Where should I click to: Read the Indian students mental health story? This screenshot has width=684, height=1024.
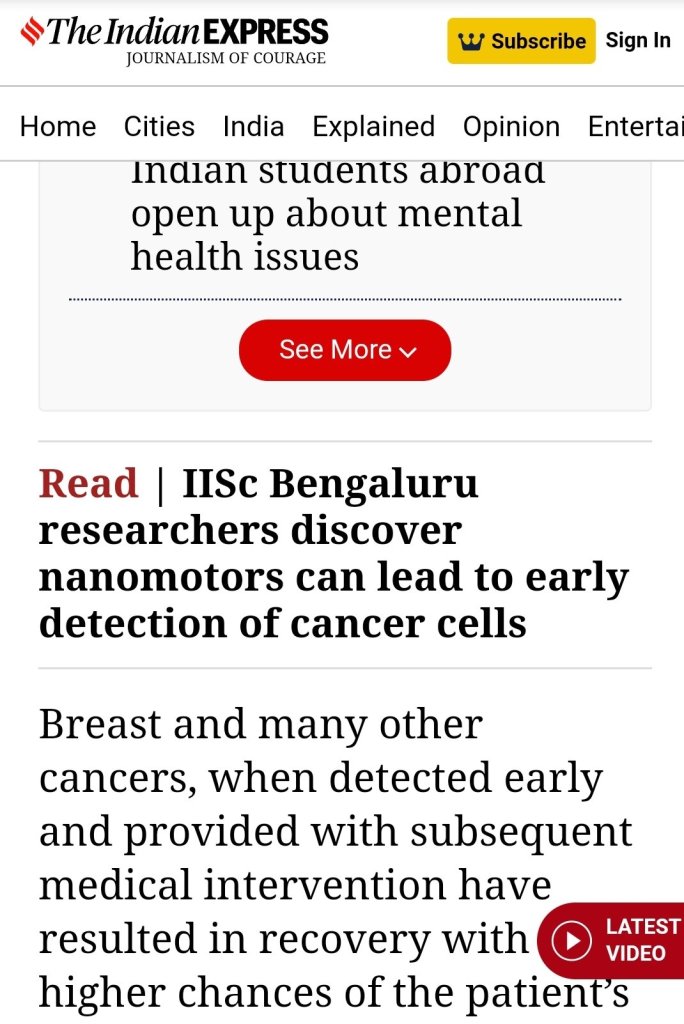[x=326, y=214]
